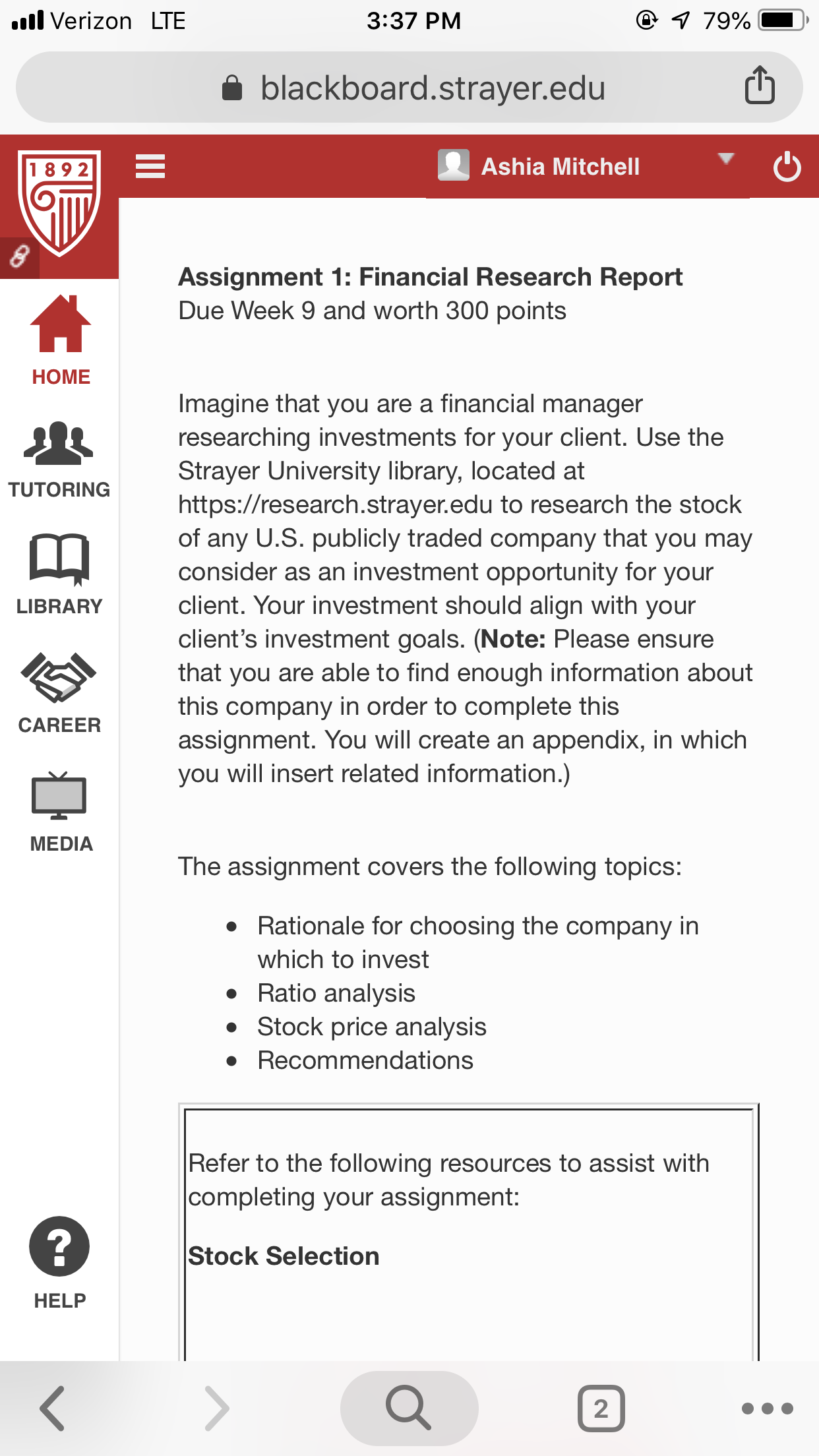Share this page from the address bar
Screen dimensions: 819x1456
coord(760,85)
